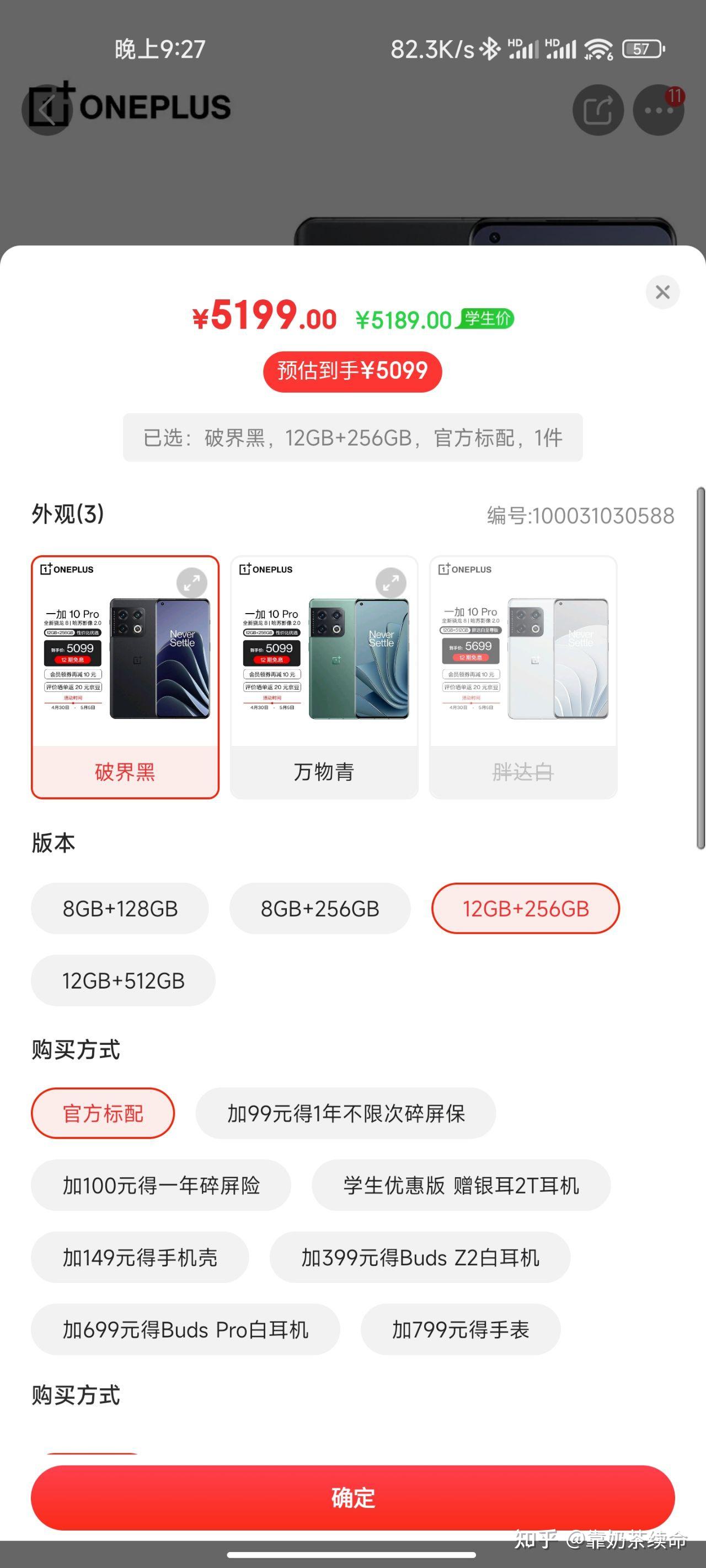Enlarge the 破界黑 product image
The height and width of the screenshot is (1568, 706).
191,583
